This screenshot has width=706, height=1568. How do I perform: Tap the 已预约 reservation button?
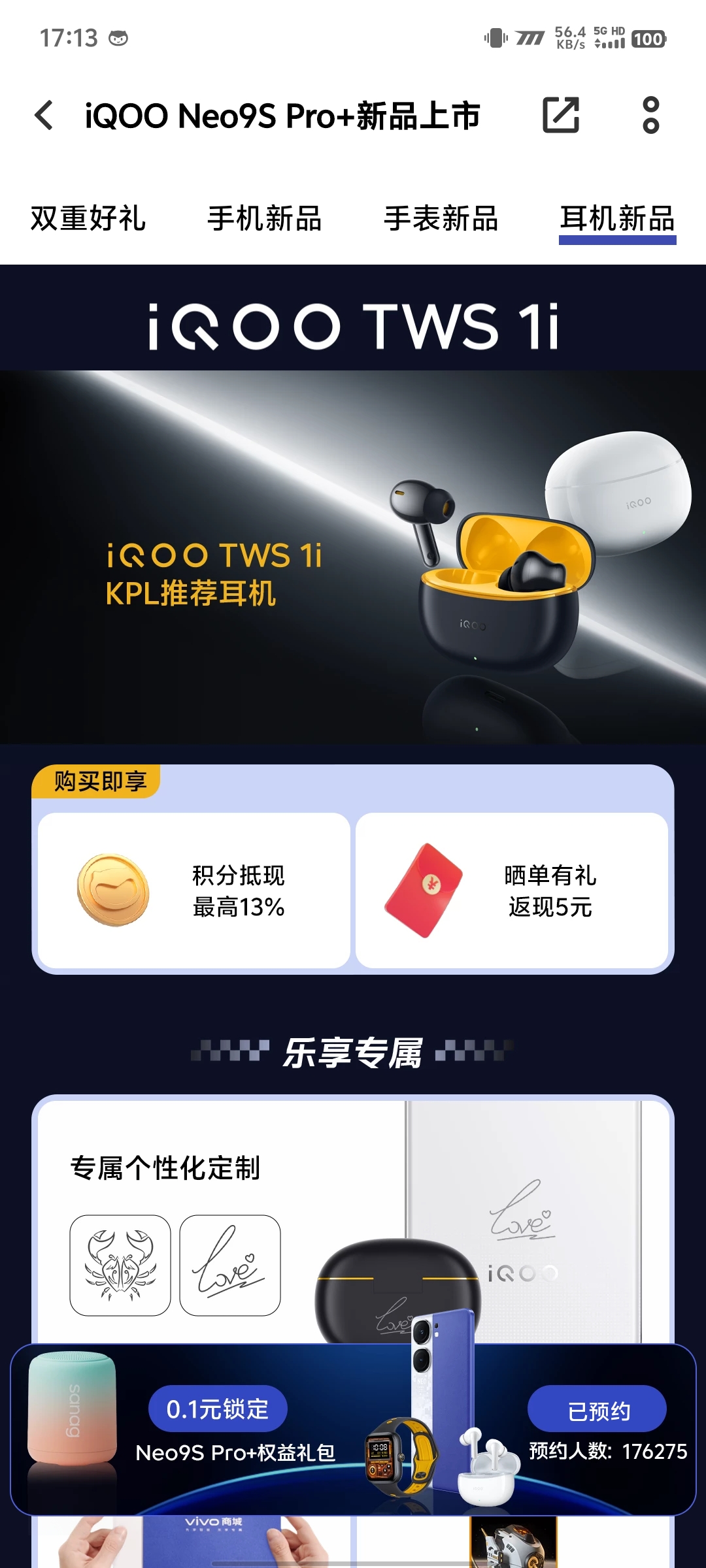(597, 1411)
